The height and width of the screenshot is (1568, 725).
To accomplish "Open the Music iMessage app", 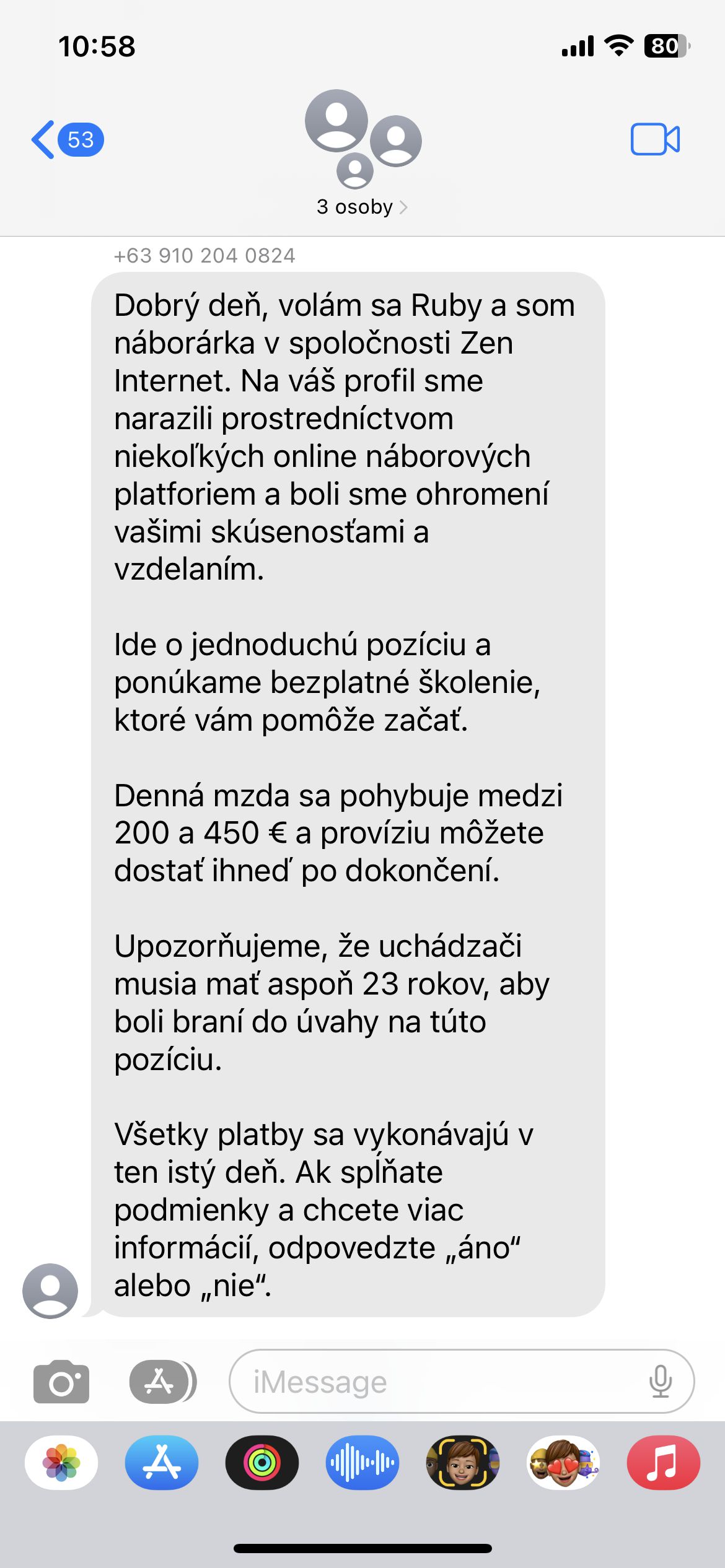I will (664, 1463).
